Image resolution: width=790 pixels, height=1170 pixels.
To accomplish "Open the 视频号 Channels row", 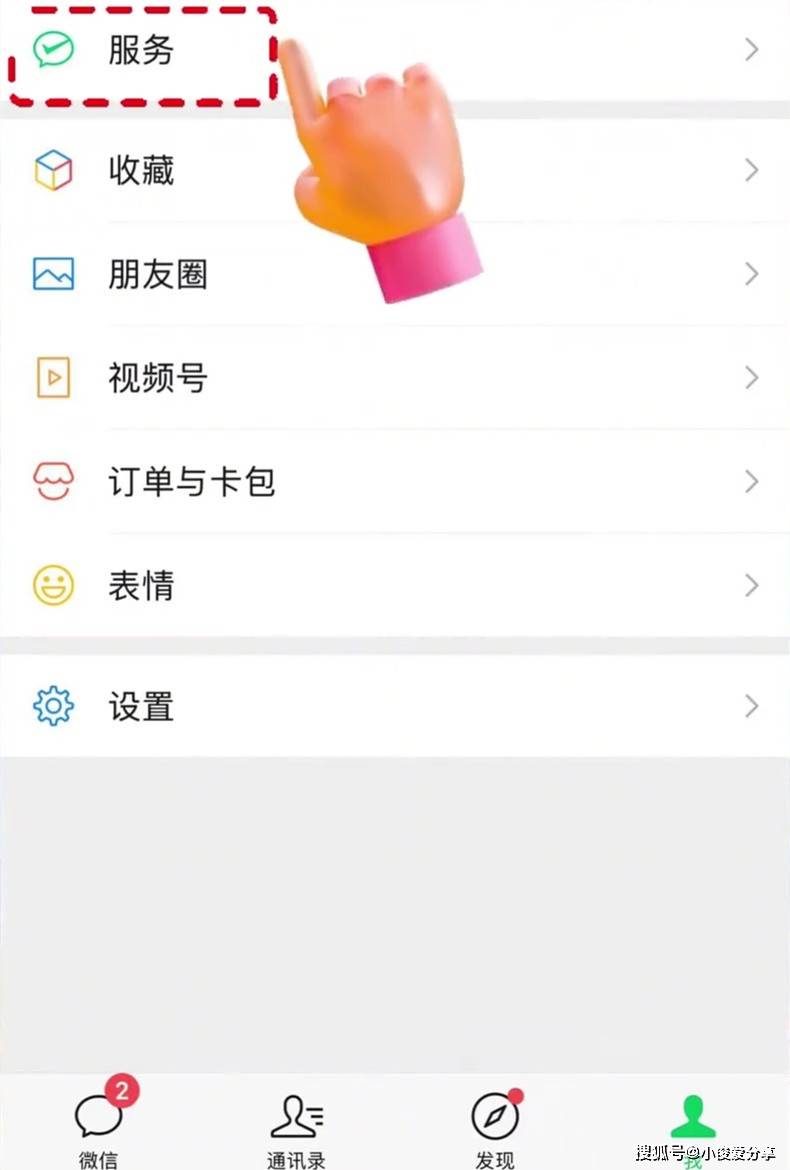I will [157, 378].
